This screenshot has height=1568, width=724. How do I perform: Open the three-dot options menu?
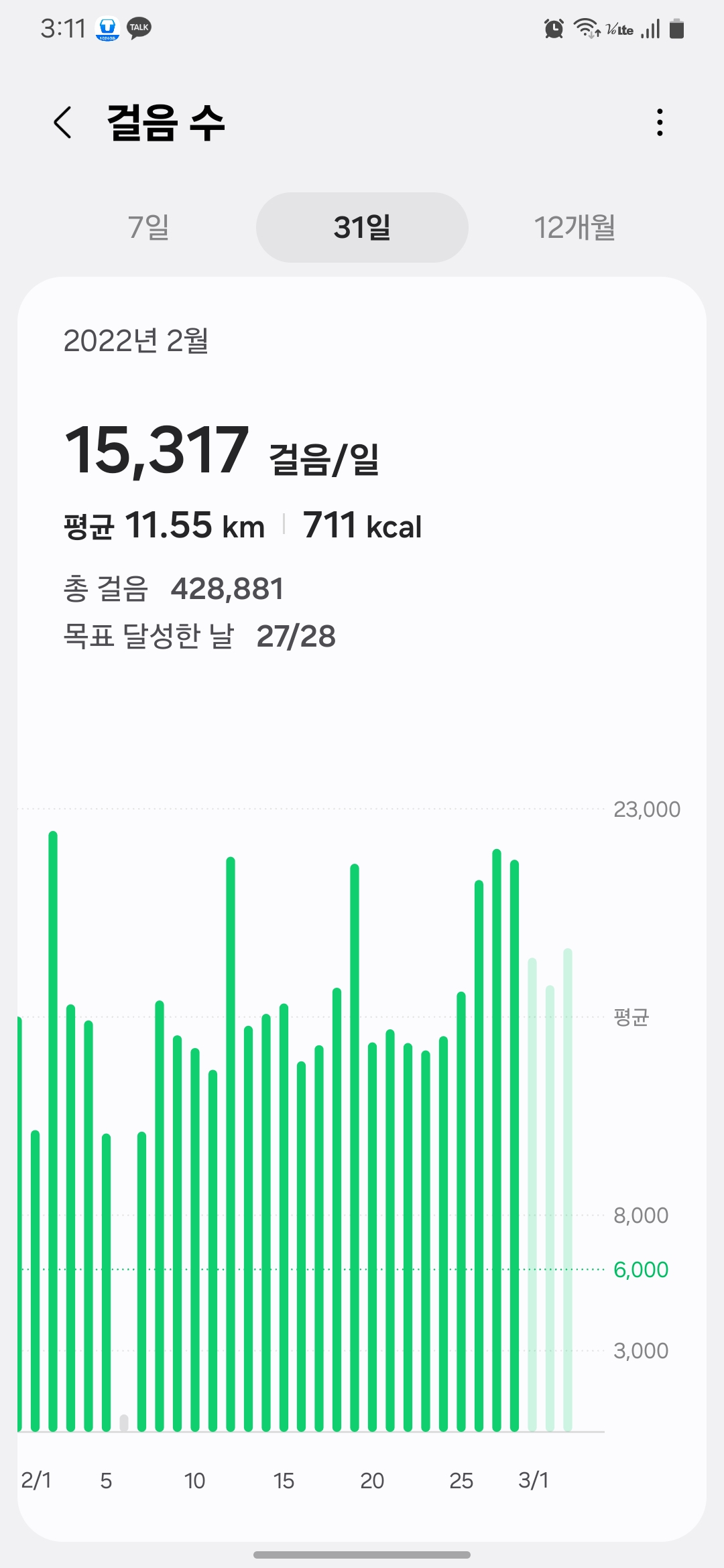(659, 123)
